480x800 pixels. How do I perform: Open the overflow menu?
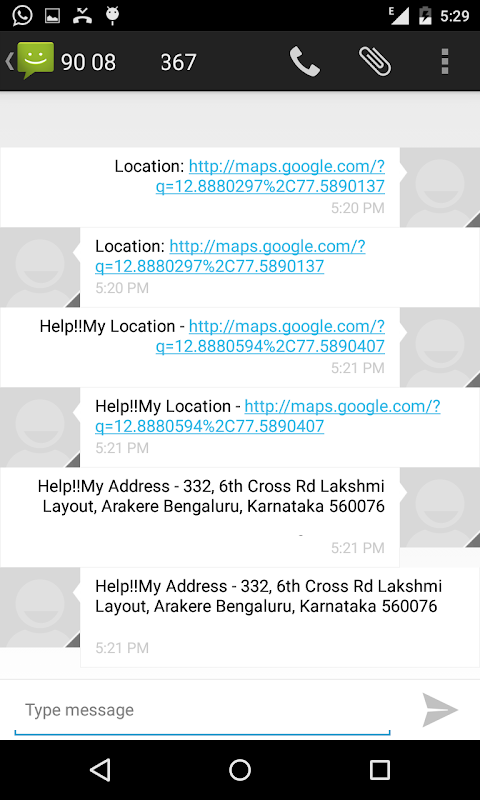click(445, 62)
